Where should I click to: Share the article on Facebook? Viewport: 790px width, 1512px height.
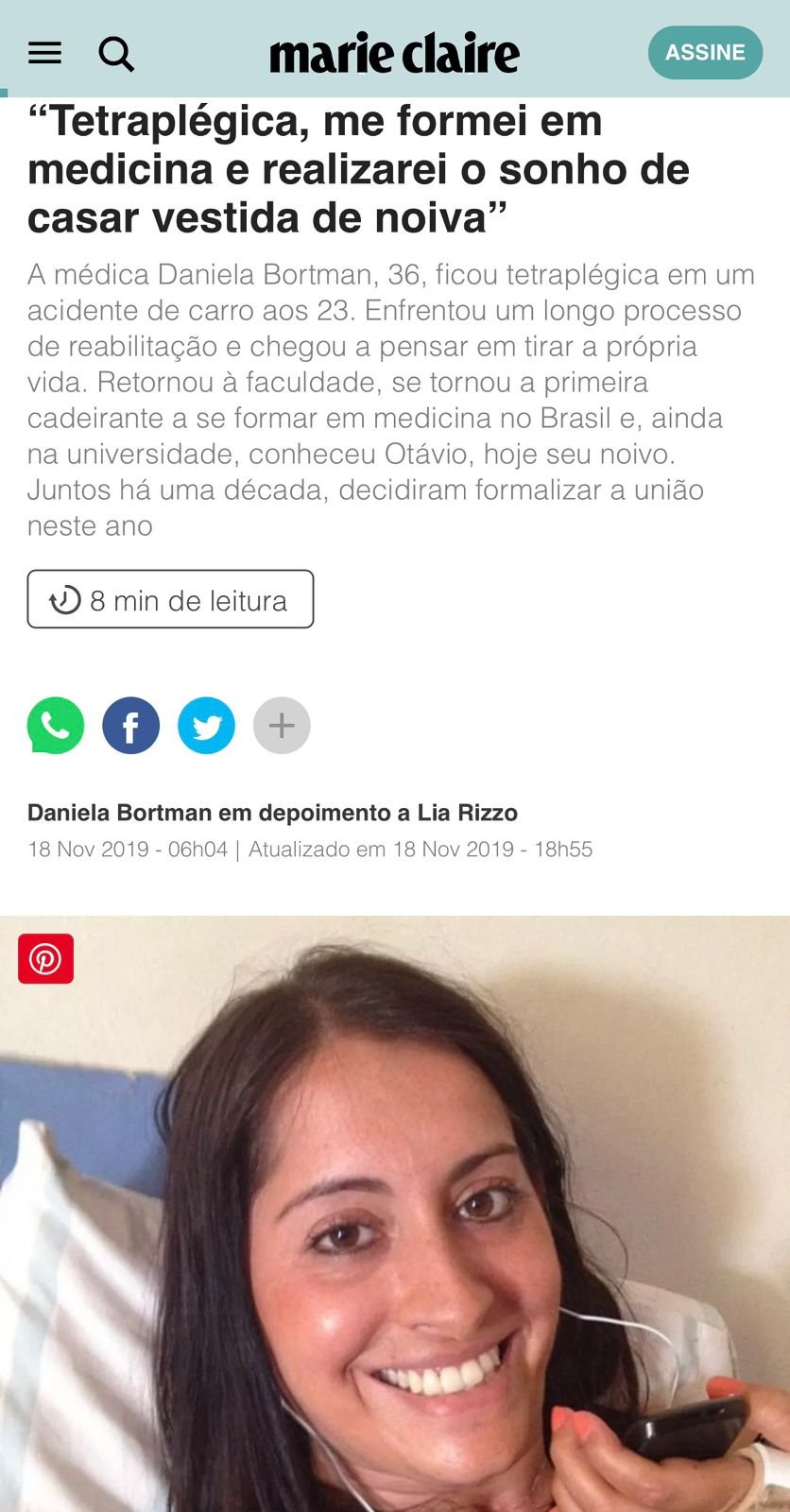130,725
